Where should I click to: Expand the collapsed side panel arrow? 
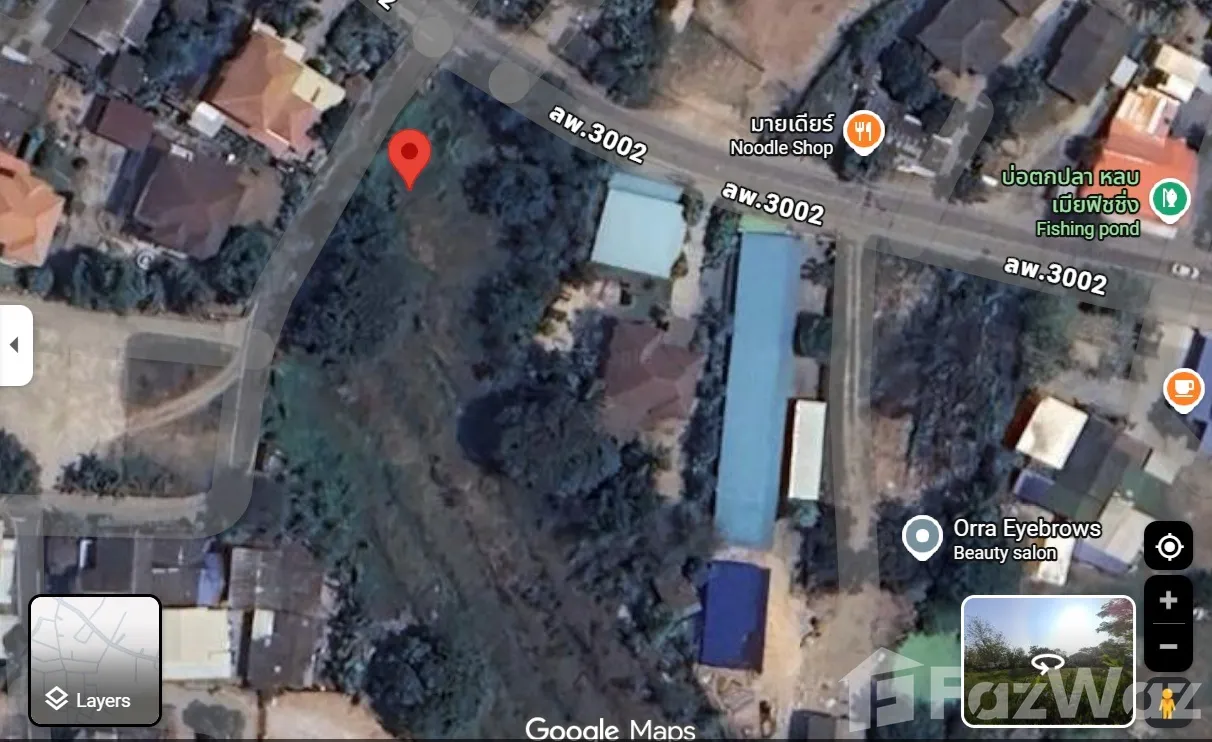(15, 345)
